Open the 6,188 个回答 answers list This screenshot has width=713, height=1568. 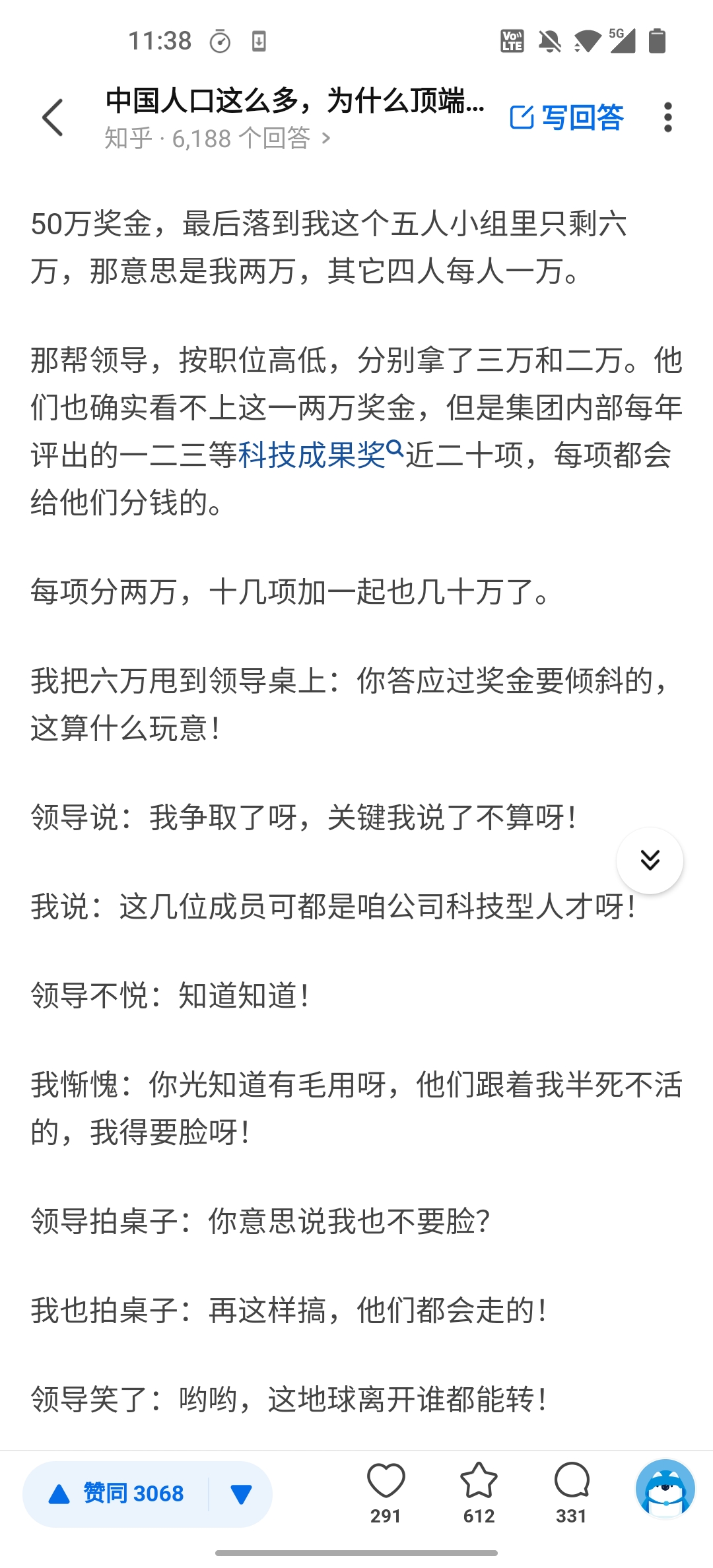pos(218,139)
